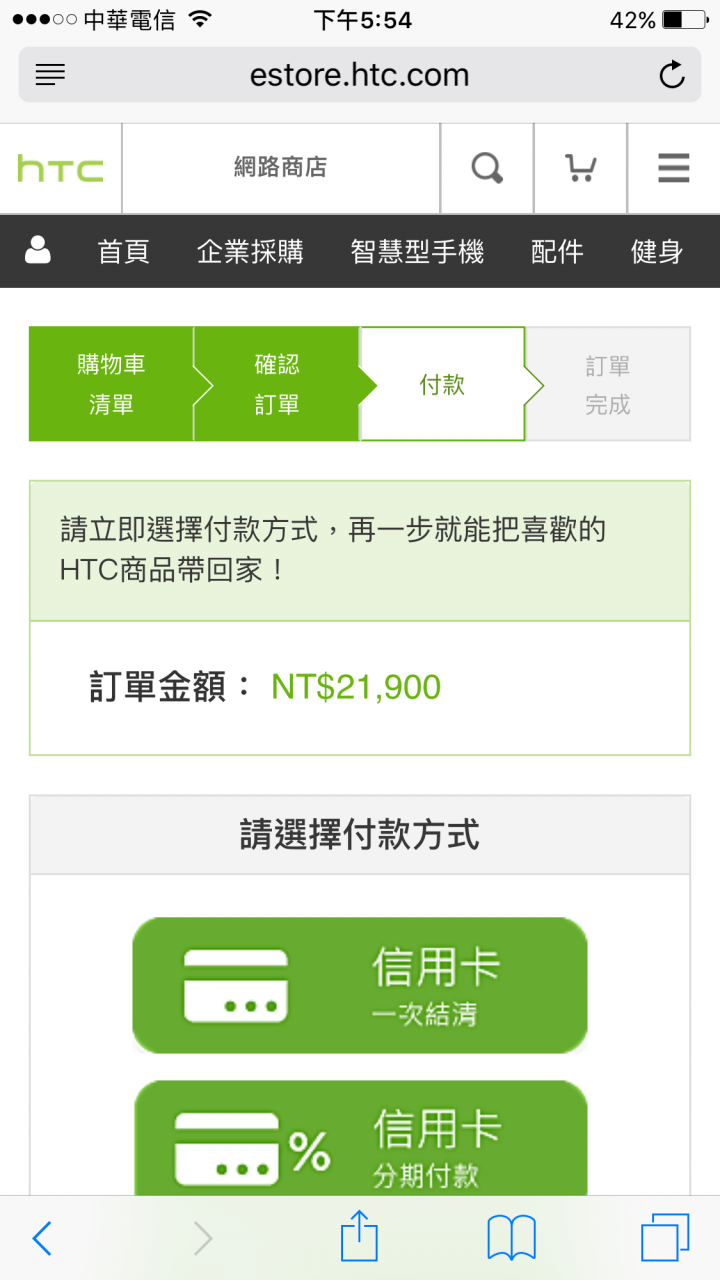
Task: Reload the page
Action: coord(672,75)
